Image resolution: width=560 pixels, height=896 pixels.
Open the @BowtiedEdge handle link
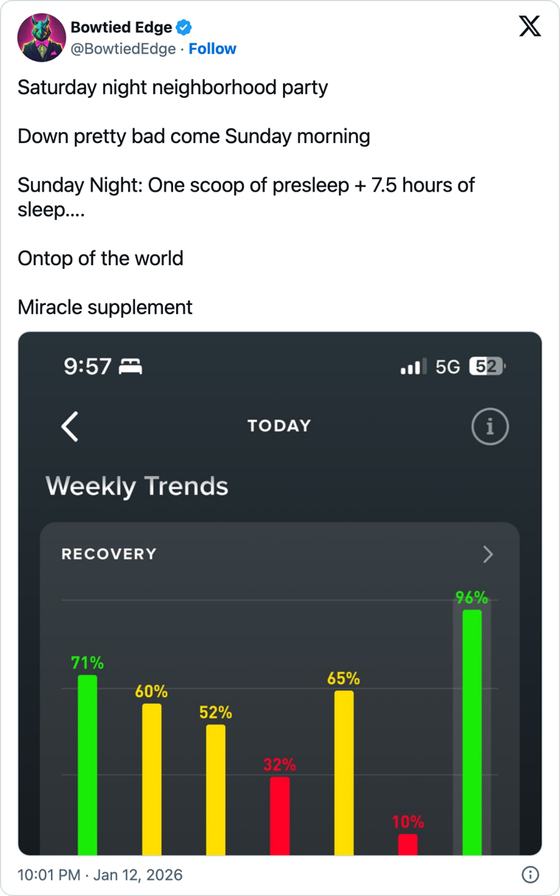pyautogui.click(x=122, y=49)
